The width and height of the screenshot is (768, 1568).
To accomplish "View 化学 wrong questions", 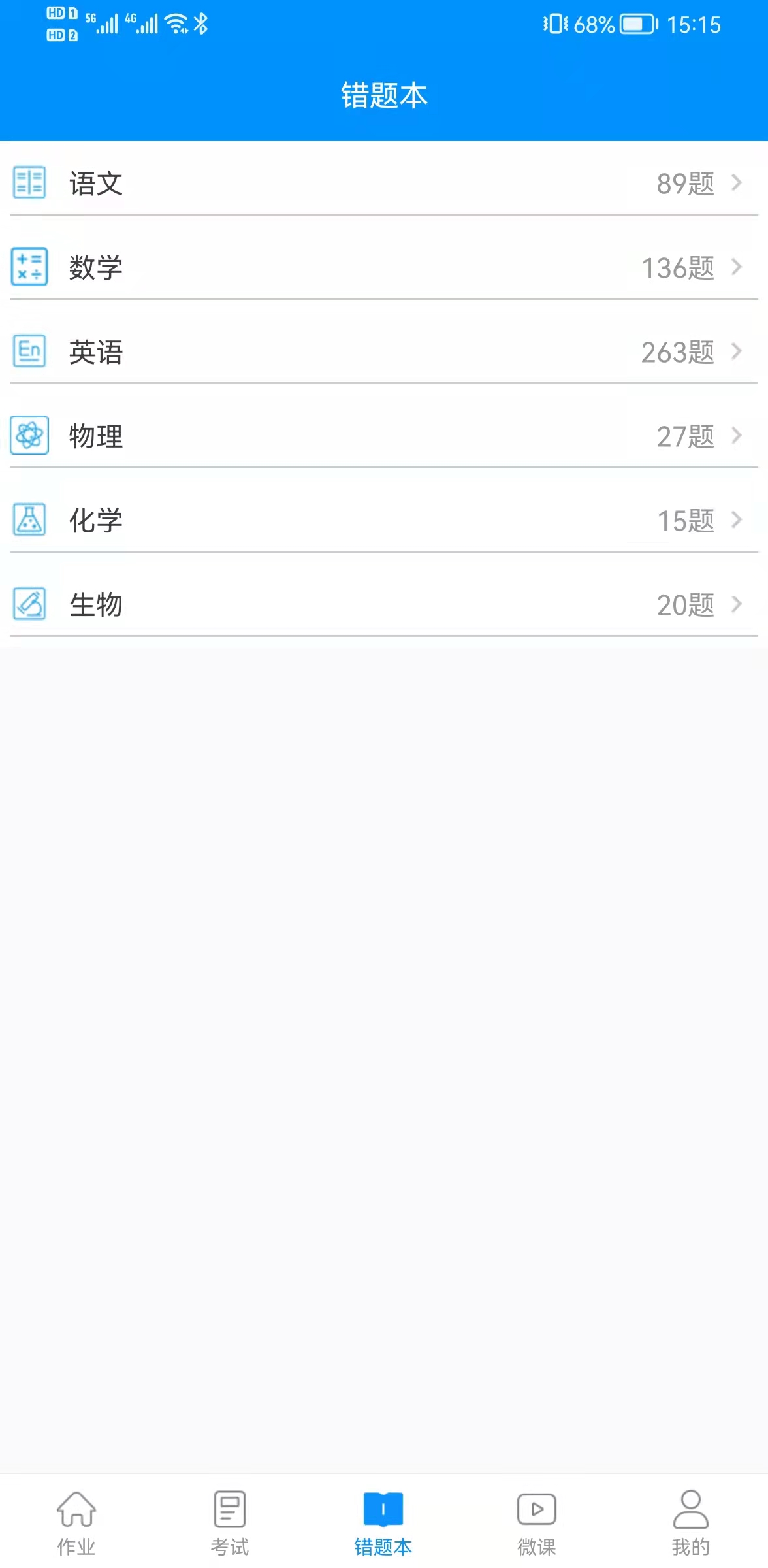I will [x=384, y=520].
